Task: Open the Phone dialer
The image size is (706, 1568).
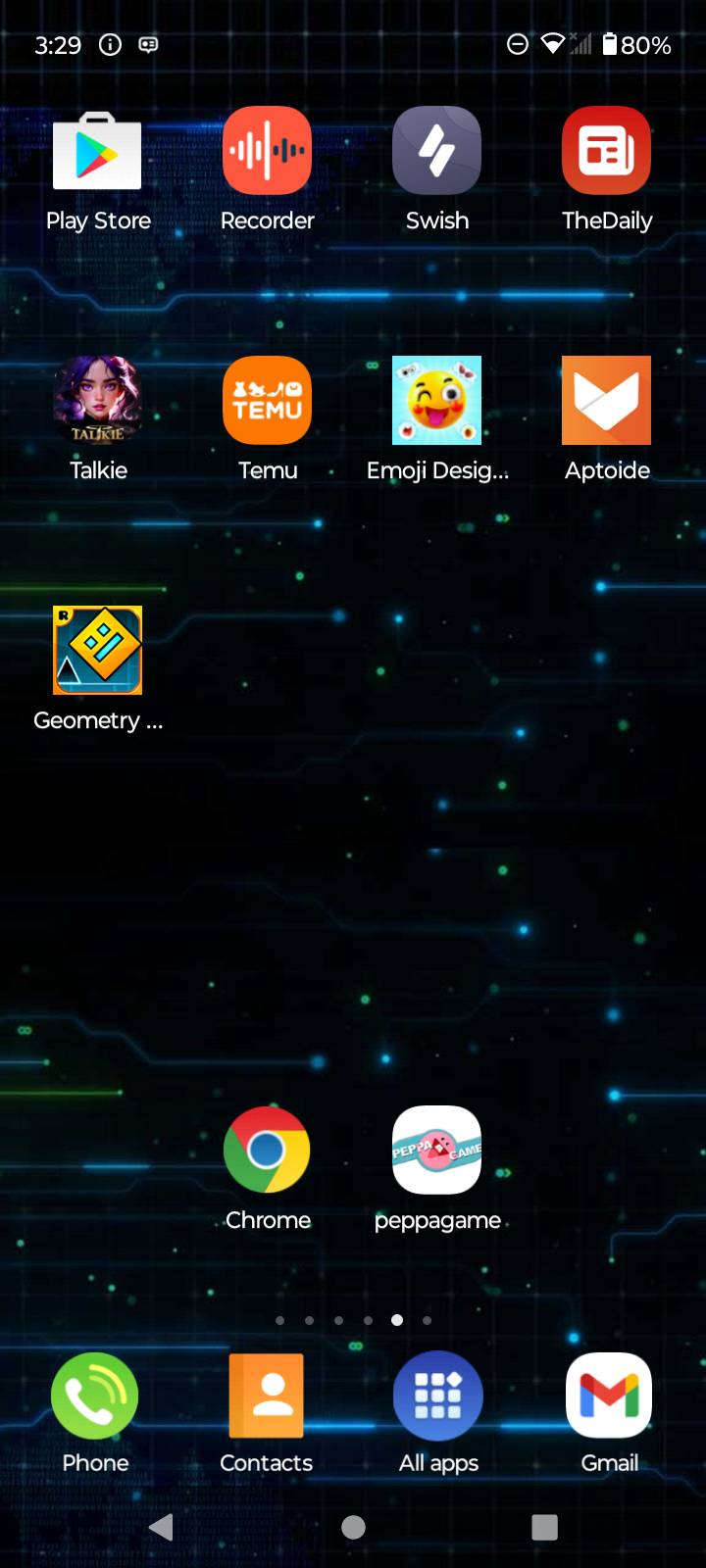Action: [95, 1396]
